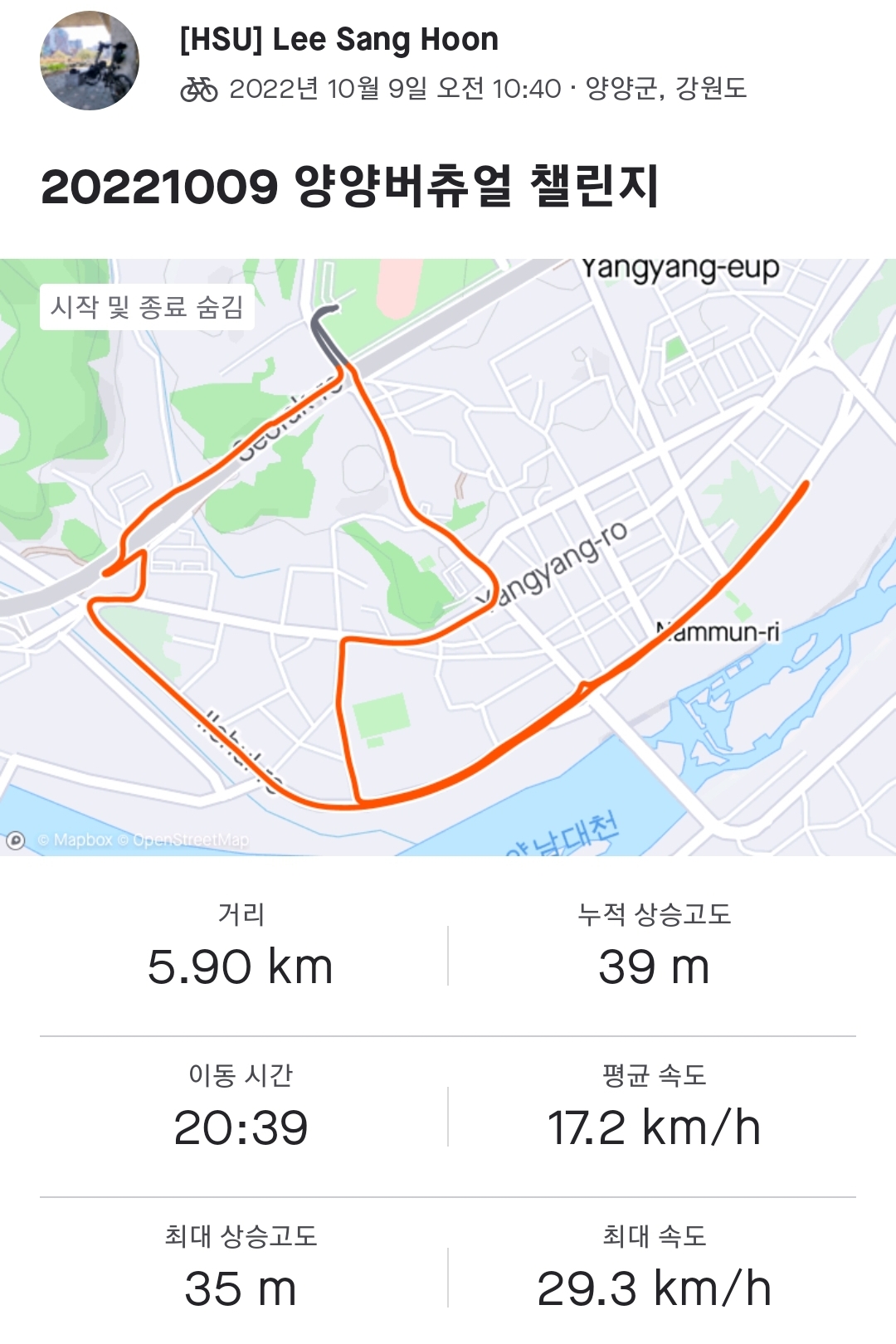Image resolution: width=896 pixels, height=1344 pixels.
Task: Open the [HSU] Lee Sang Hoon athlete name
Action: pyautogui.click(x=338, y=39)
